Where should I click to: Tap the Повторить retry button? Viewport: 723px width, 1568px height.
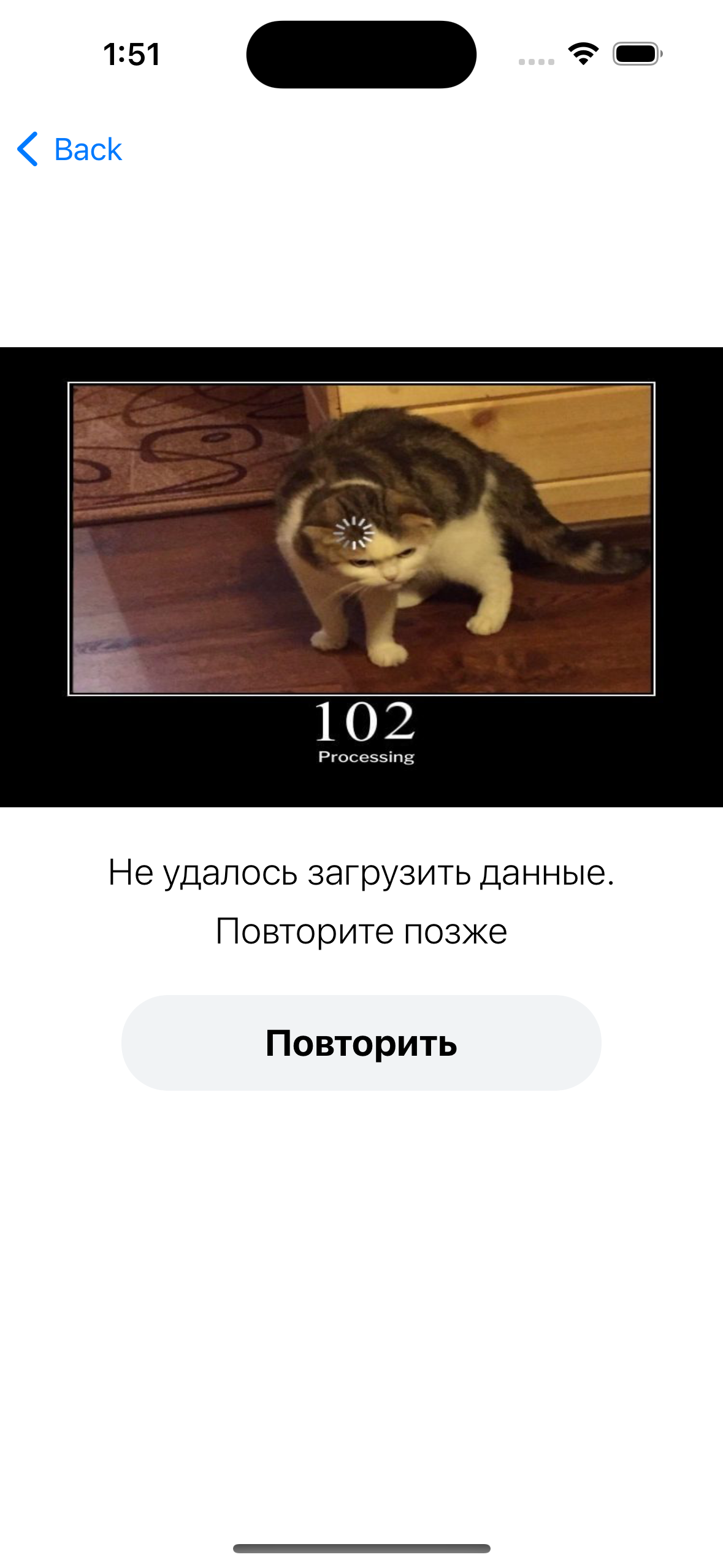pyautogui.click(x=361, y=1043)
